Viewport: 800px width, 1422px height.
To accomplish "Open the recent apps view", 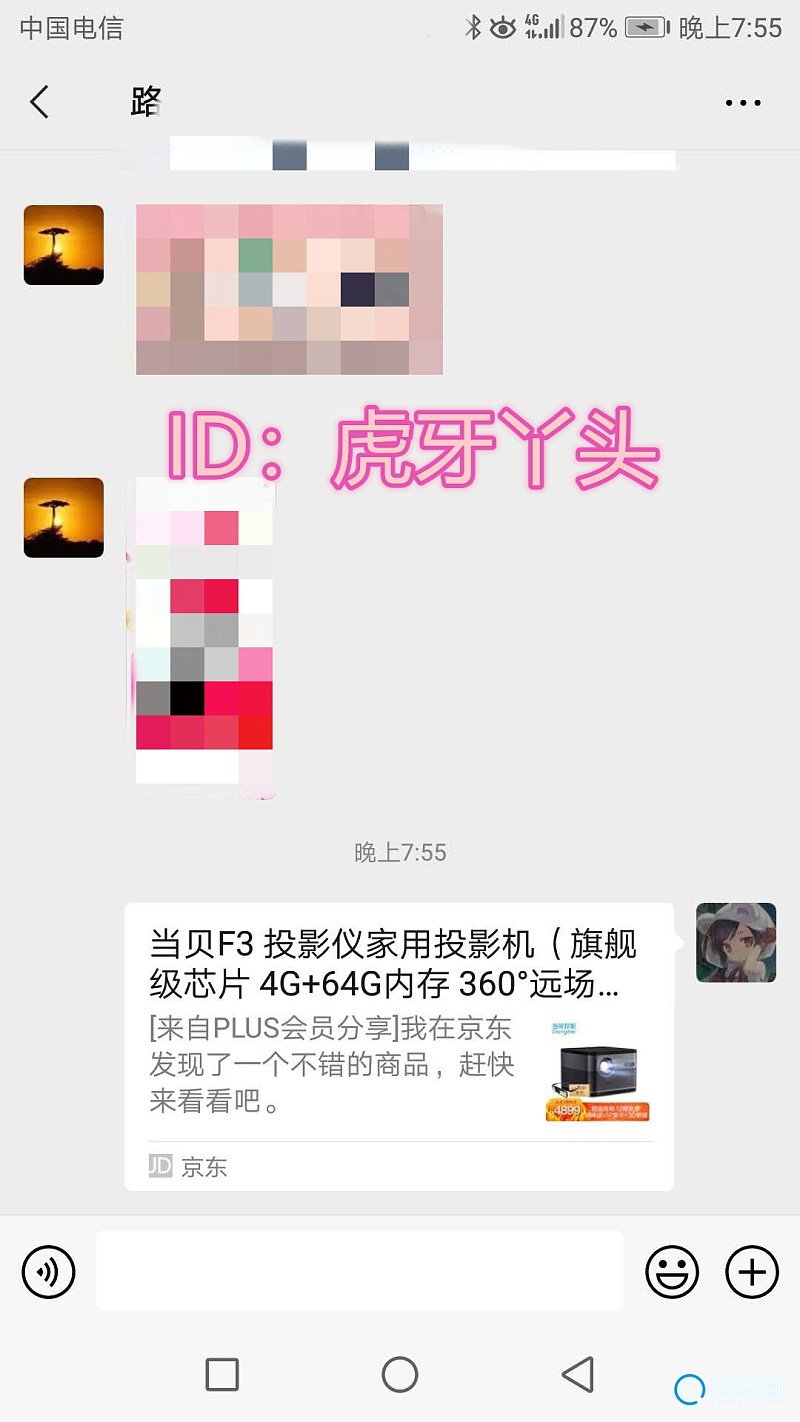I will click(x=222, y=1374).
